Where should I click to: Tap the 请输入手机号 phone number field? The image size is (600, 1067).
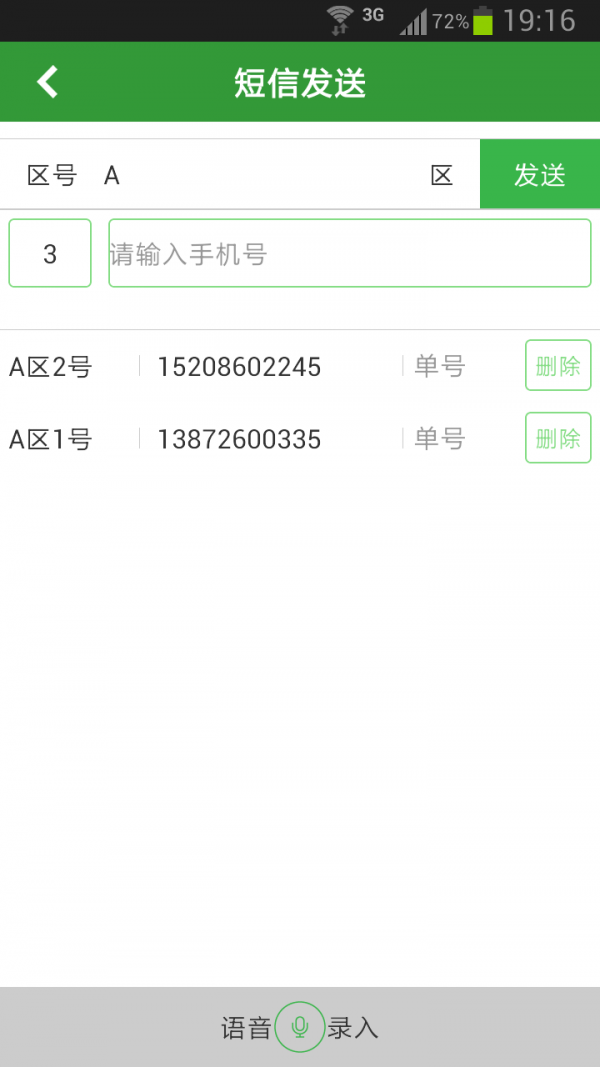click(x=349, y=254)
